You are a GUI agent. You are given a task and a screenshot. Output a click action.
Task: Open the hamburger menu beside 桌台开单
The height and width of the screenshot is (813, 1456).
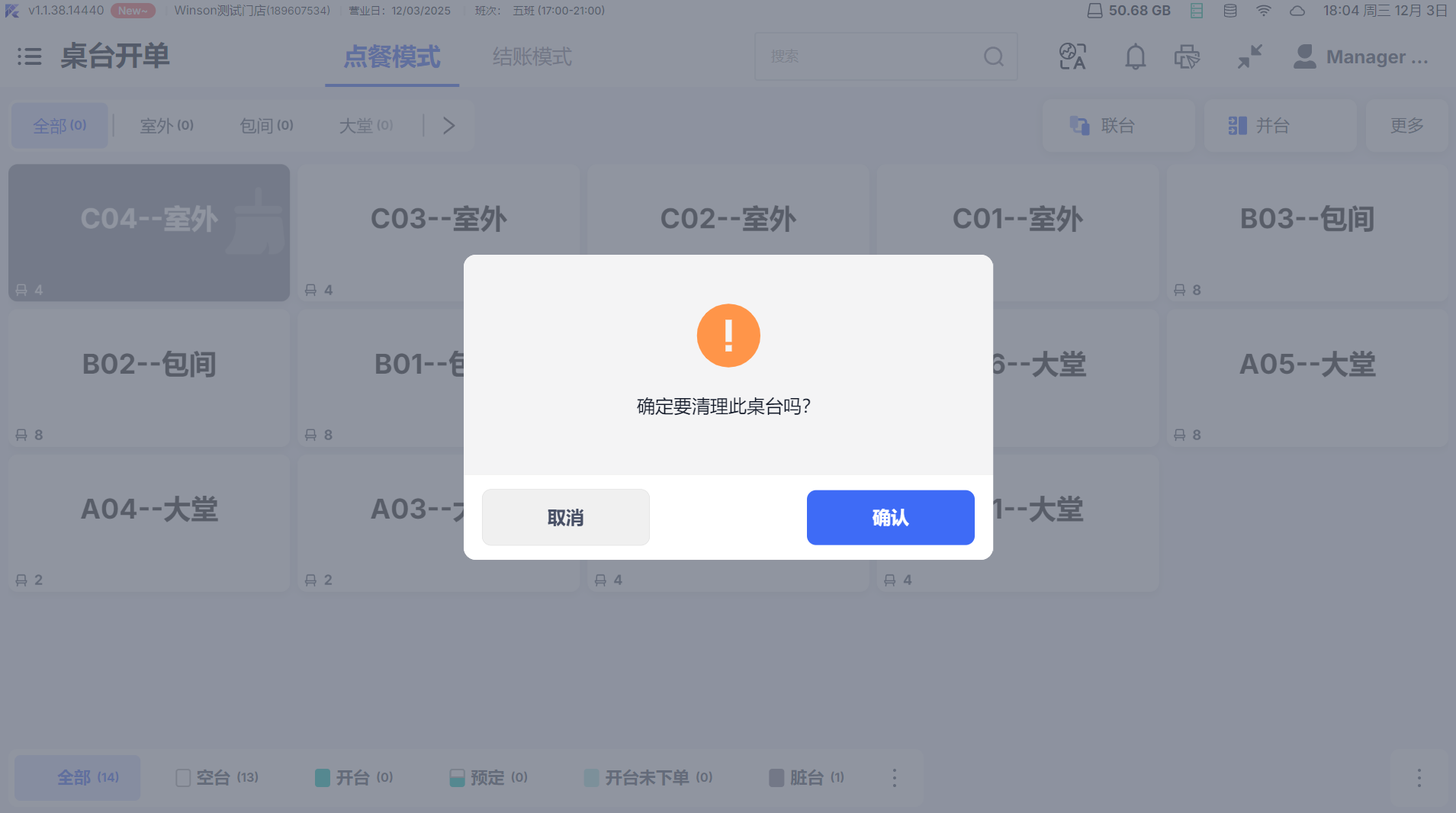click(29, 56)
